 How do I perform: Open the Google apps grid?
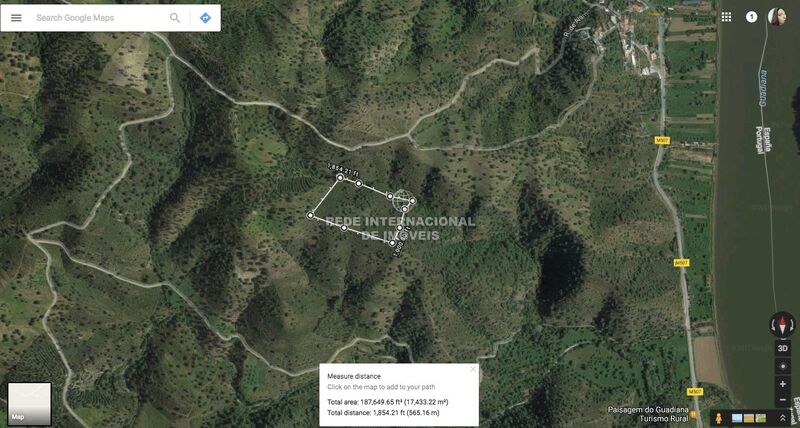(726, 17)
